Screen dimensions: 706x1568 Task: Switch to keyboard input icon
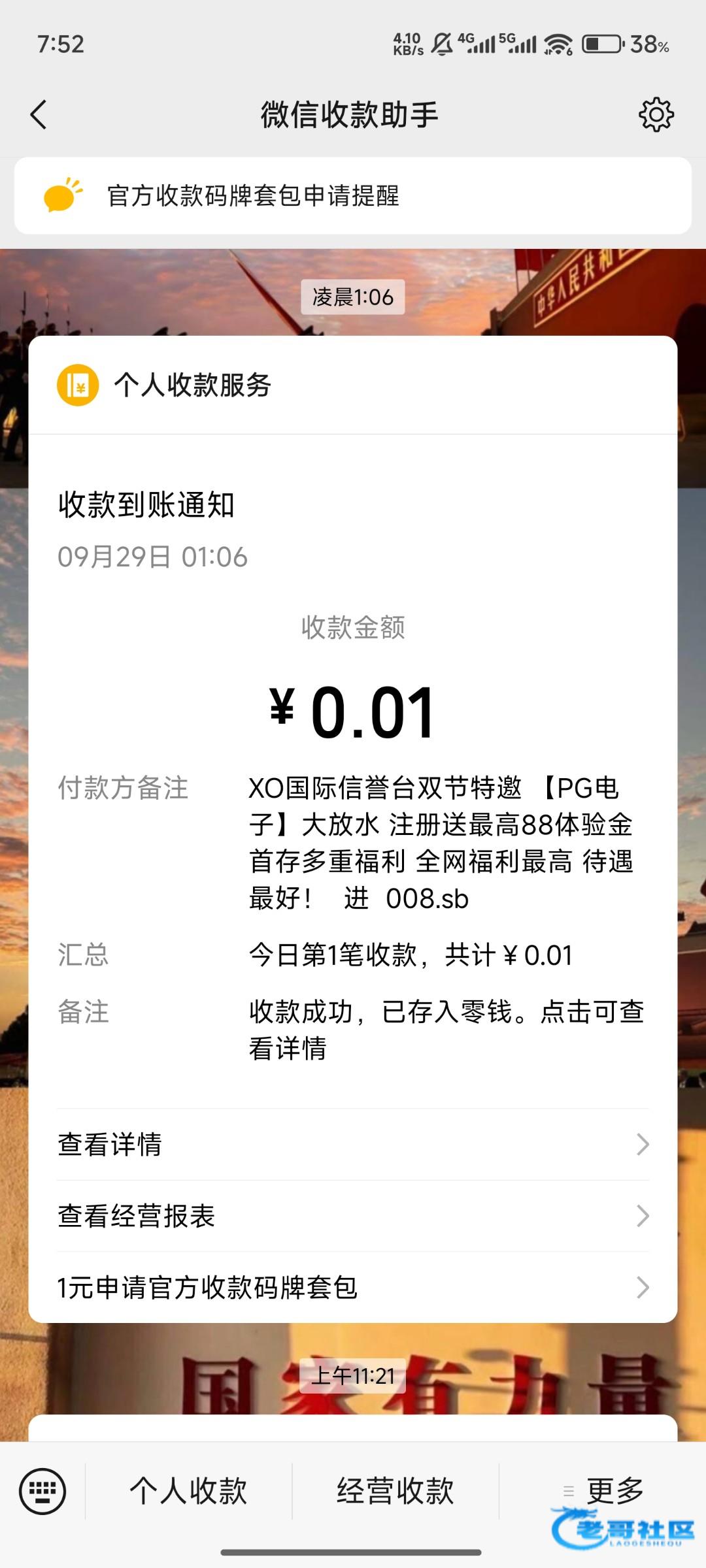point(42,1491)
